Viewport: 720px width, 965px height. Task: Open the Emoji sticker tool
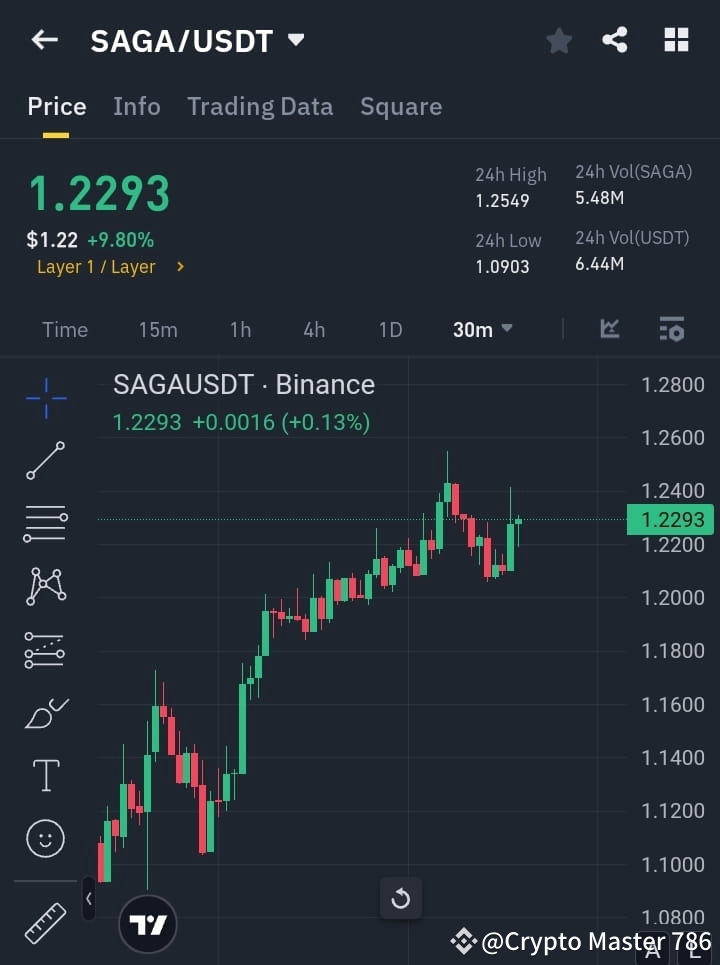(45, 839)
